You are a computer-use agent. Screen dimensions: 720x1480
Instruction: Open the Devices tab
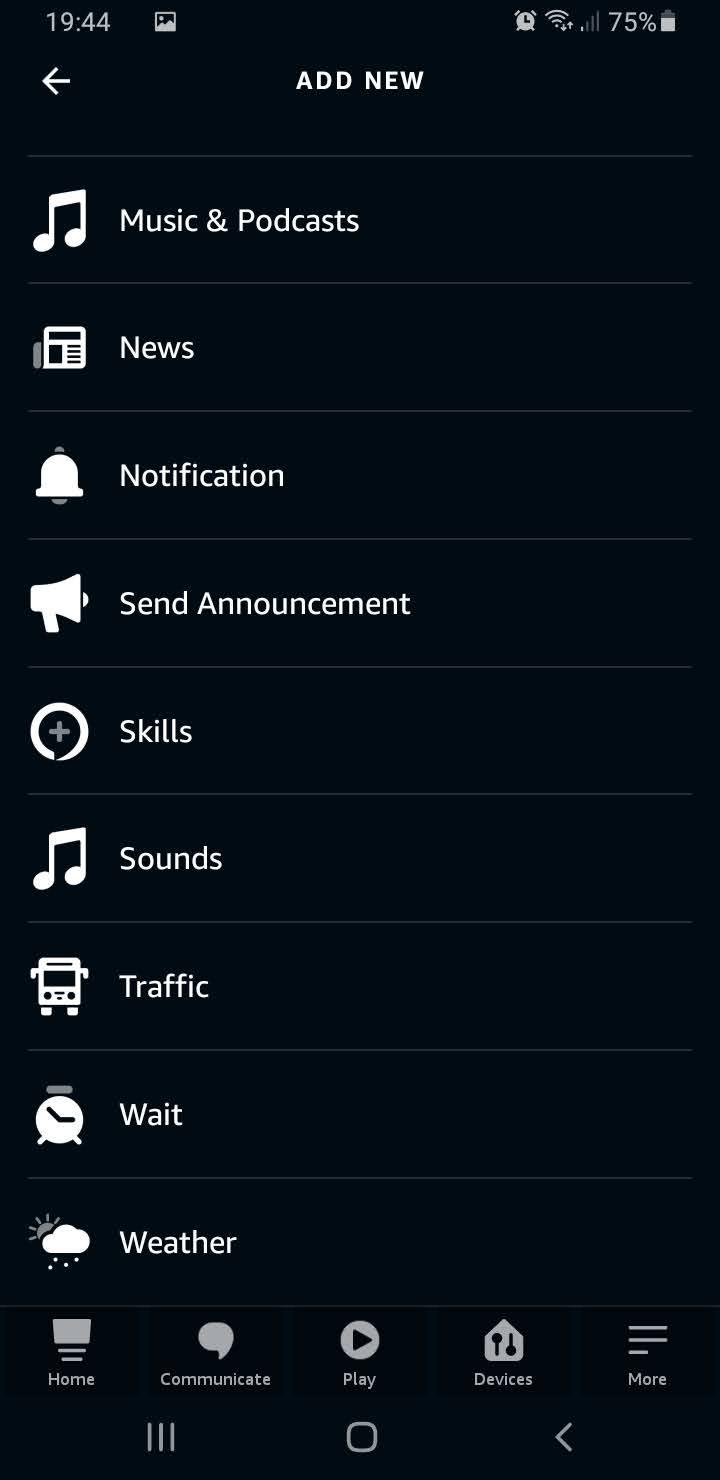503,1351
